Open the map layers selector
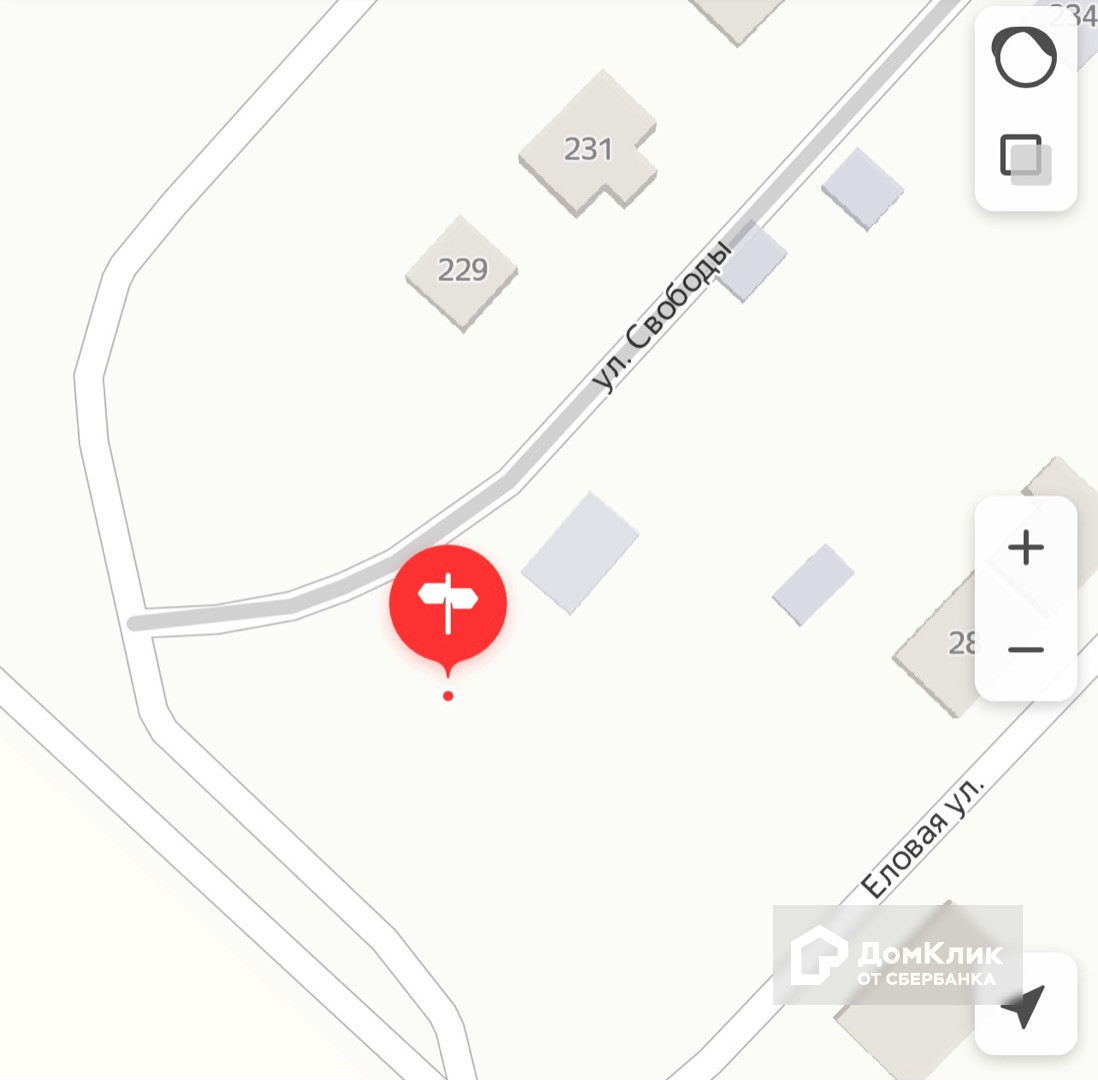 tap(1025, 158)
